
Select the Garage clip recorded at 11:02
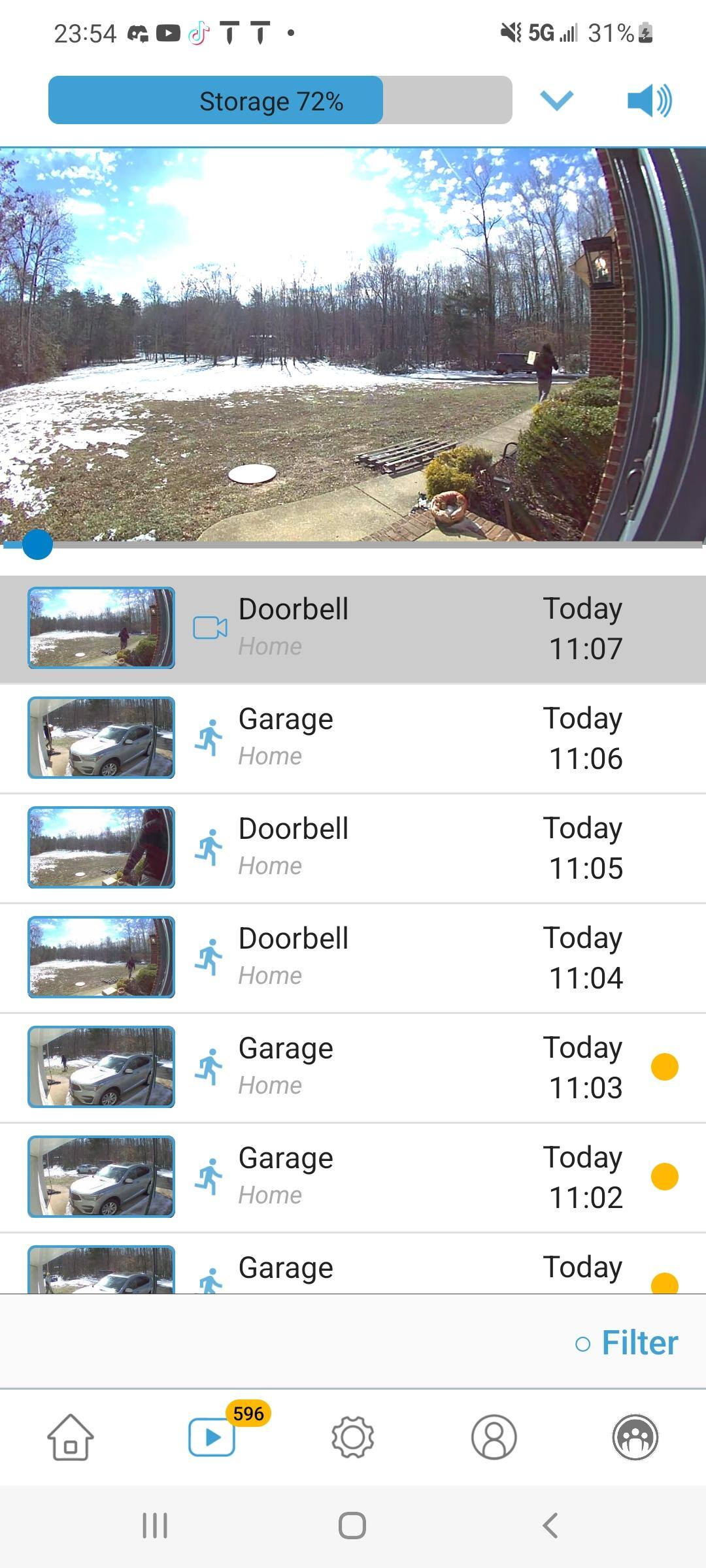coord(353,1177)
